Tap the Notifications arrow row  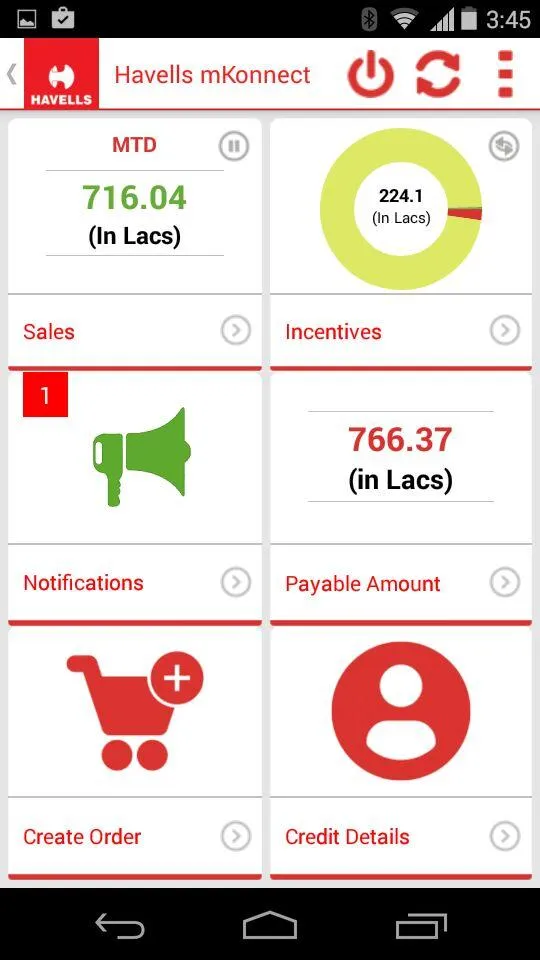135,583
